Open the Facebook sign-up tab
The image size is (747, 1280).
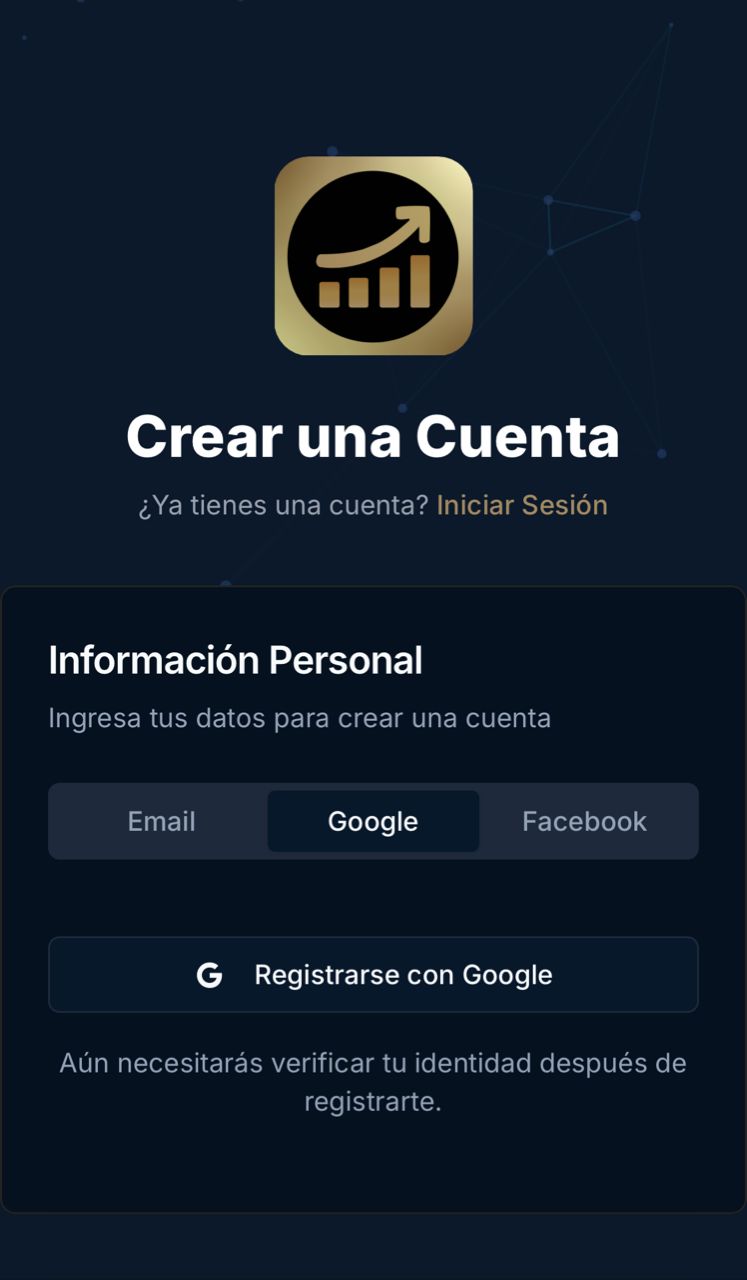click(583, 821)
